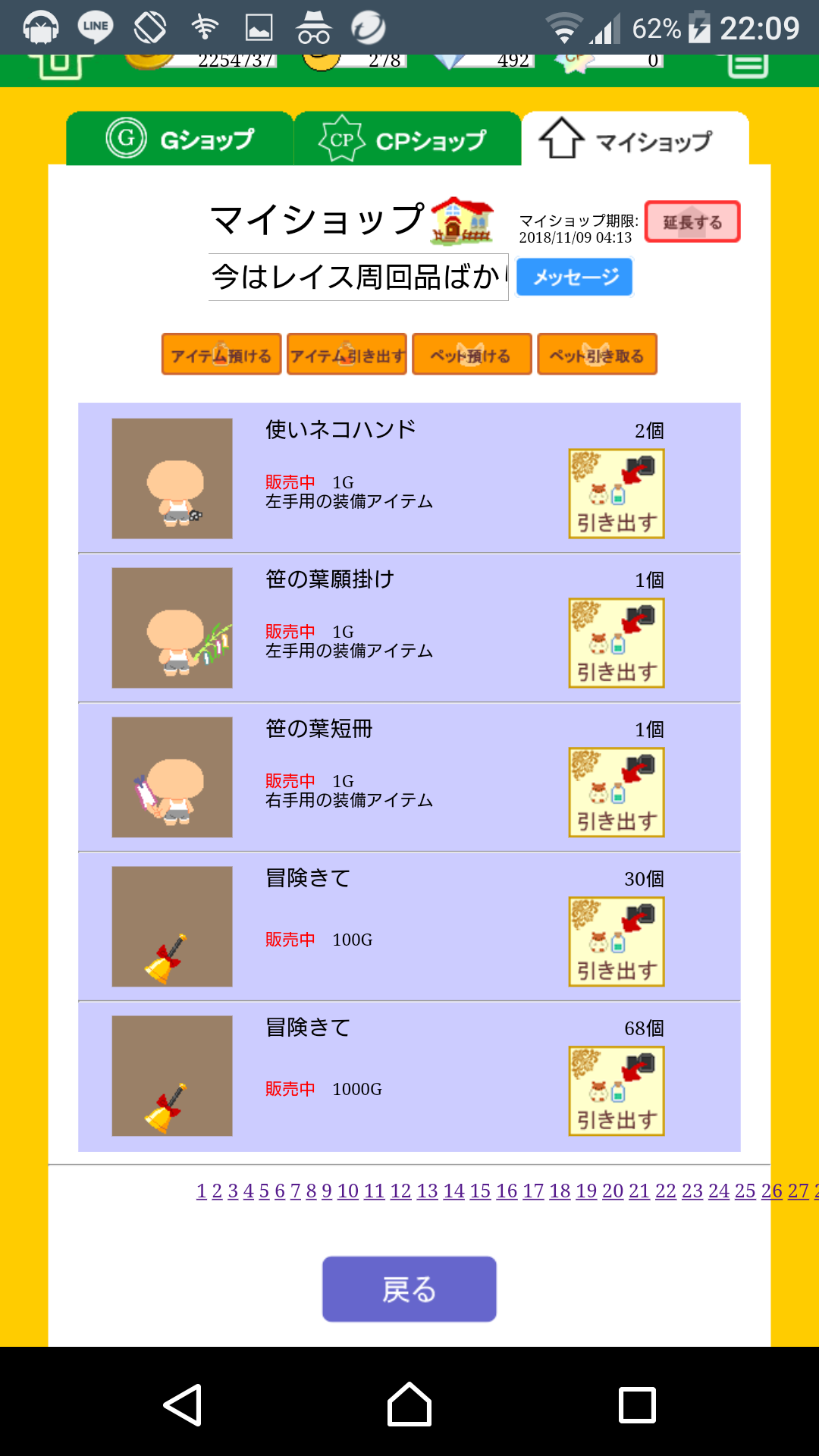Switch to the CPショップ tab
The height and width of the screenshot is (1456, 819).
(x=407, y=140)
